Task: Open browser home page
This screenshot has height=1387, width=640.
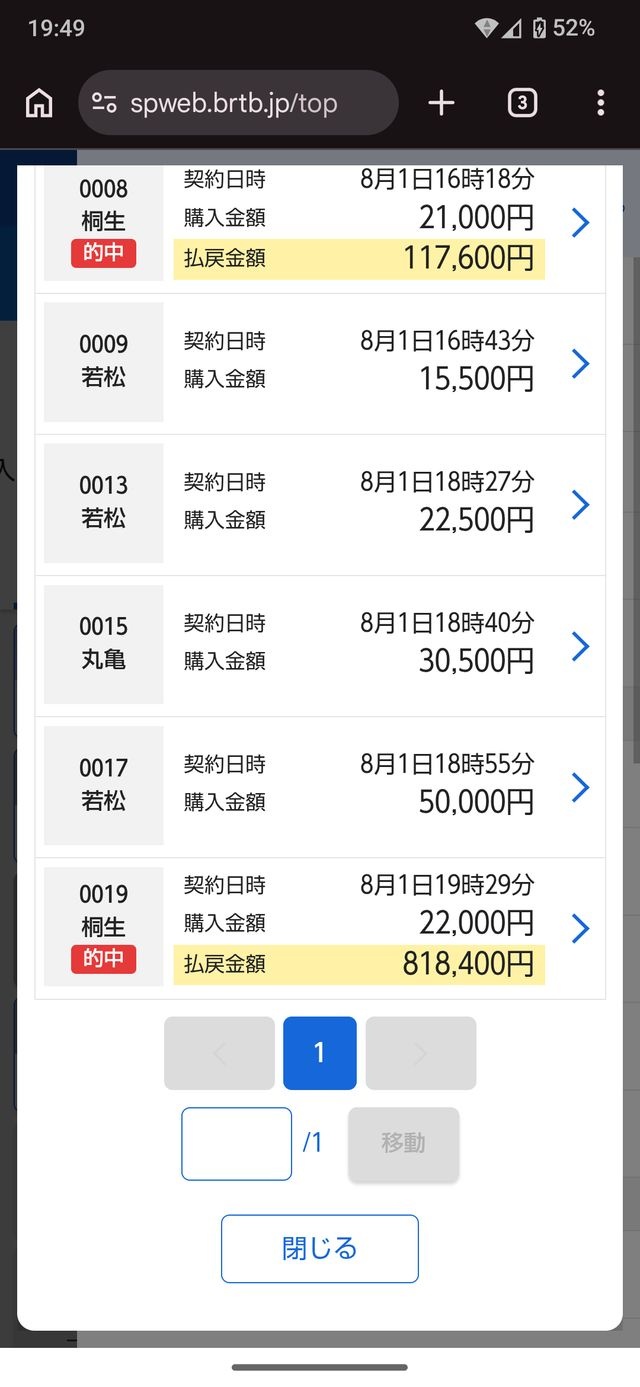Action: pos(39,103)
